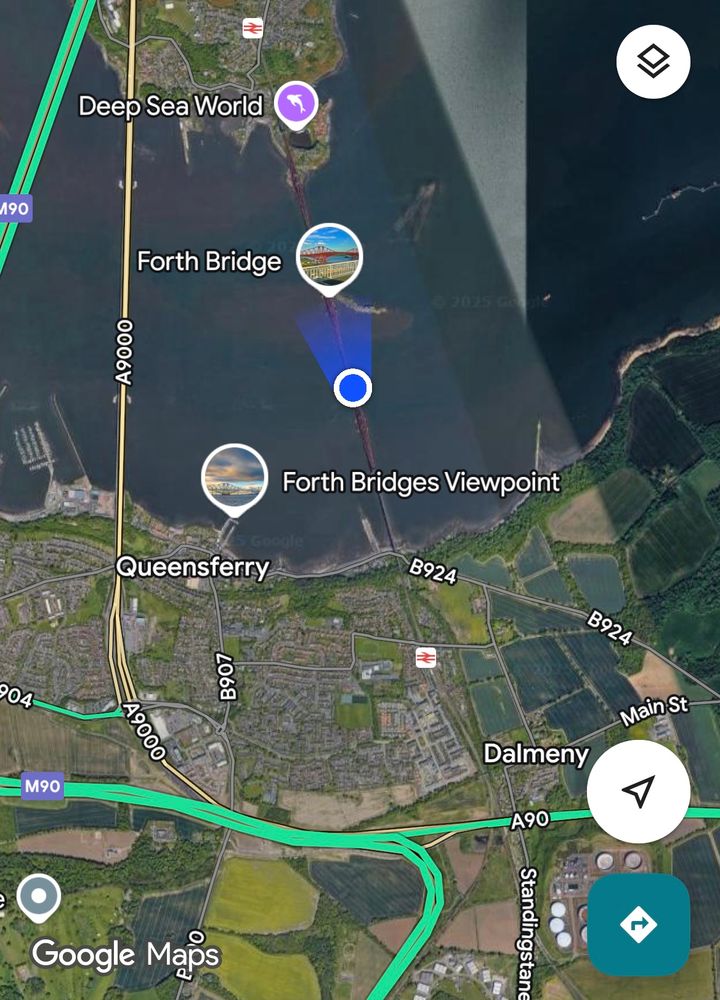The height and width of the screenshot is (1000, 720).
Task: Open the Forth Bridges Viewpoint marker
Action: pyautogui.click(x=234, y=477)
